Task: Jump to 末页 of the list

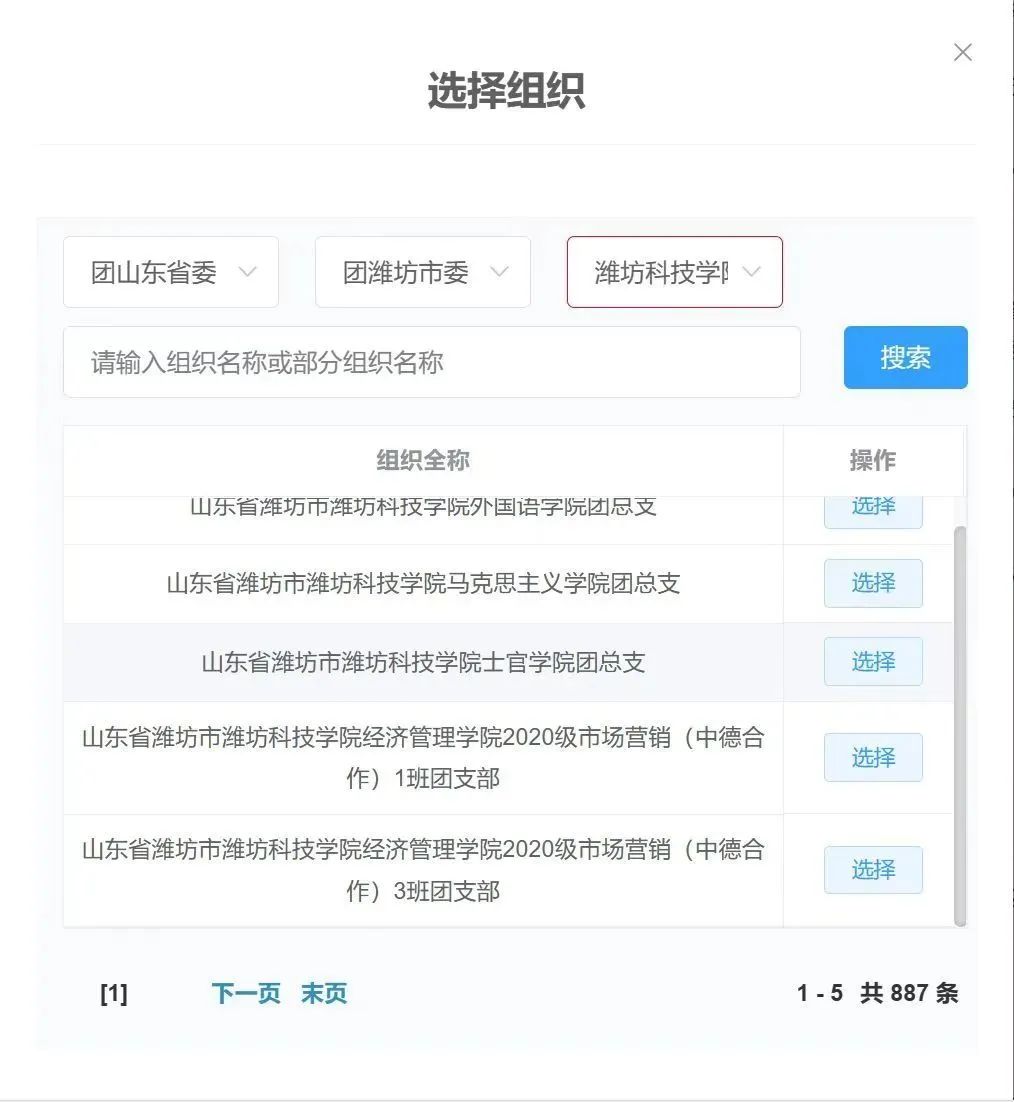Action: coord(324,993)
